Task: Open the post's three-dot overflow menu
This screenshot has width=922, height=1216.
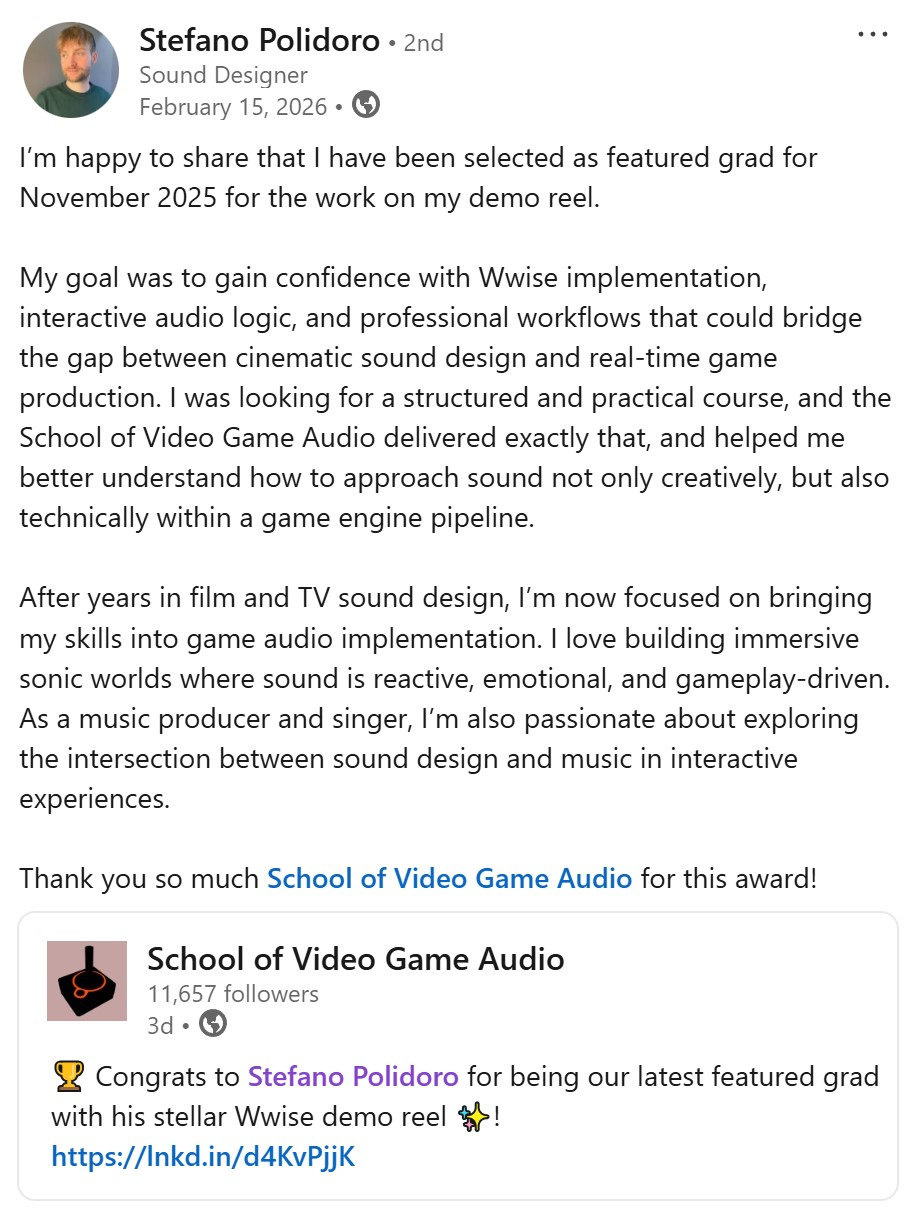Action: tap(872, 35)
